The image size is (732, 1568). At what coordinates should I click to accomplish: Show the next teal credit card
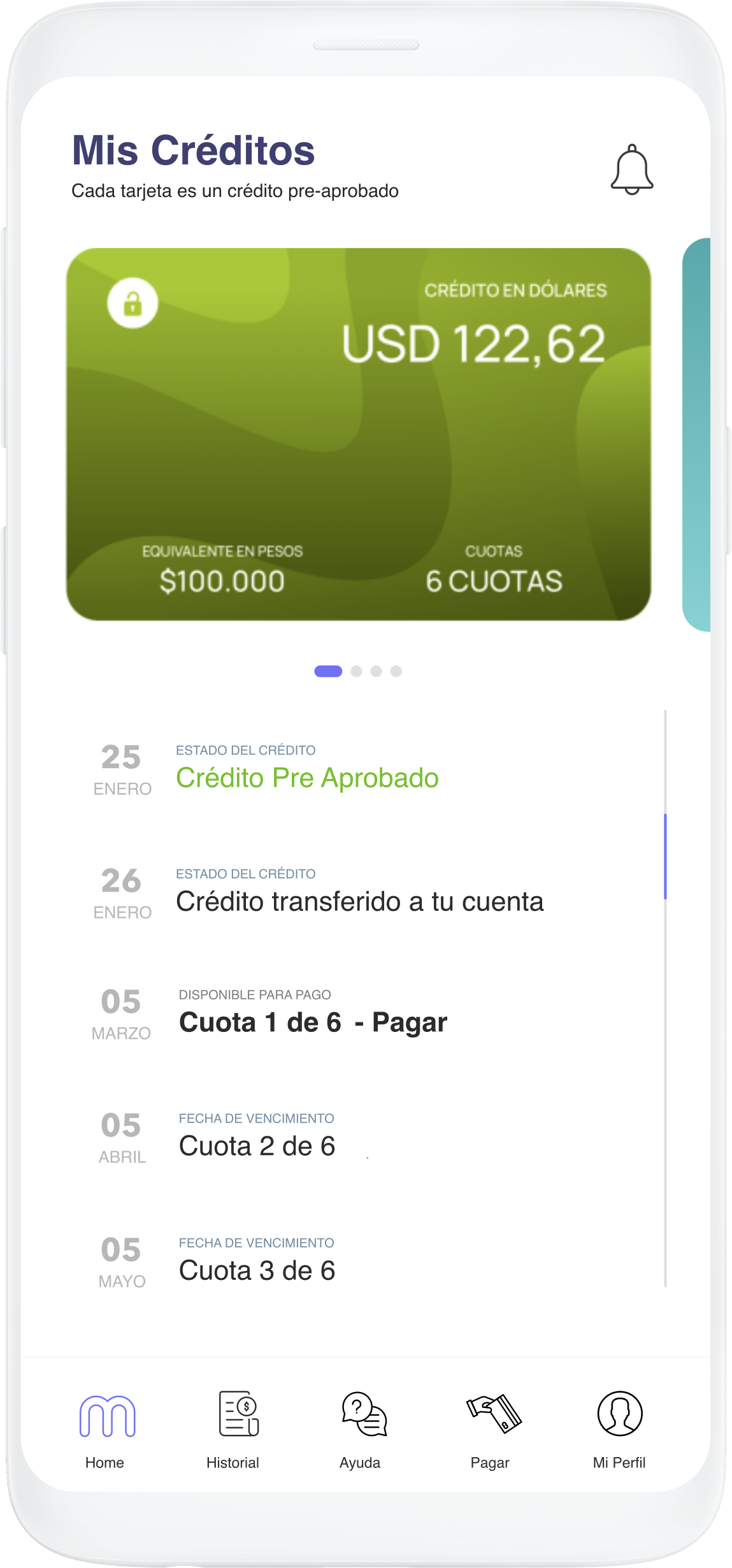tap(696, 435)
